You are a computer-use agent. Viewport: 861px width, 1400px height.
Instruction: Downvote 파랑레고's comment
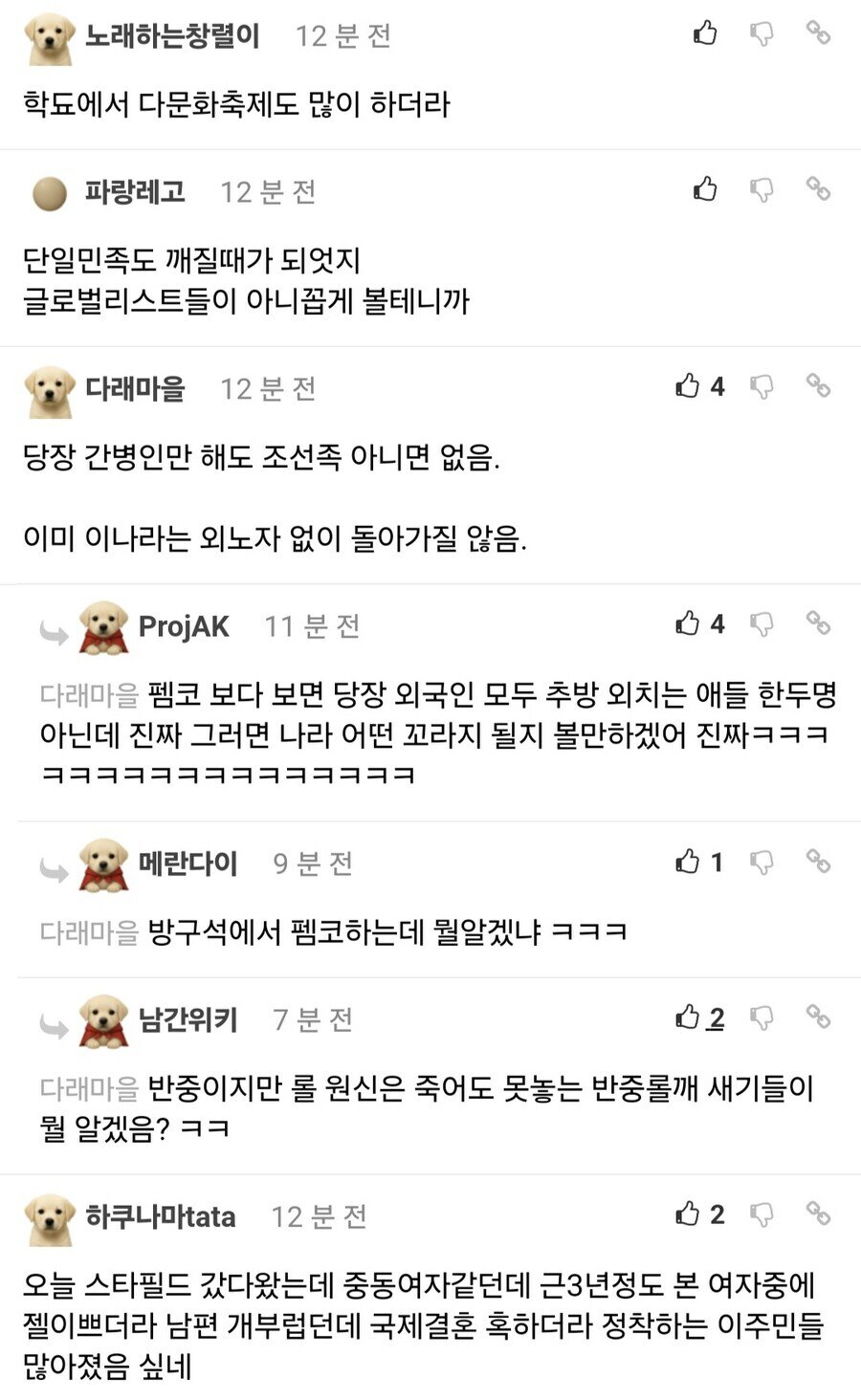point(762,190)
